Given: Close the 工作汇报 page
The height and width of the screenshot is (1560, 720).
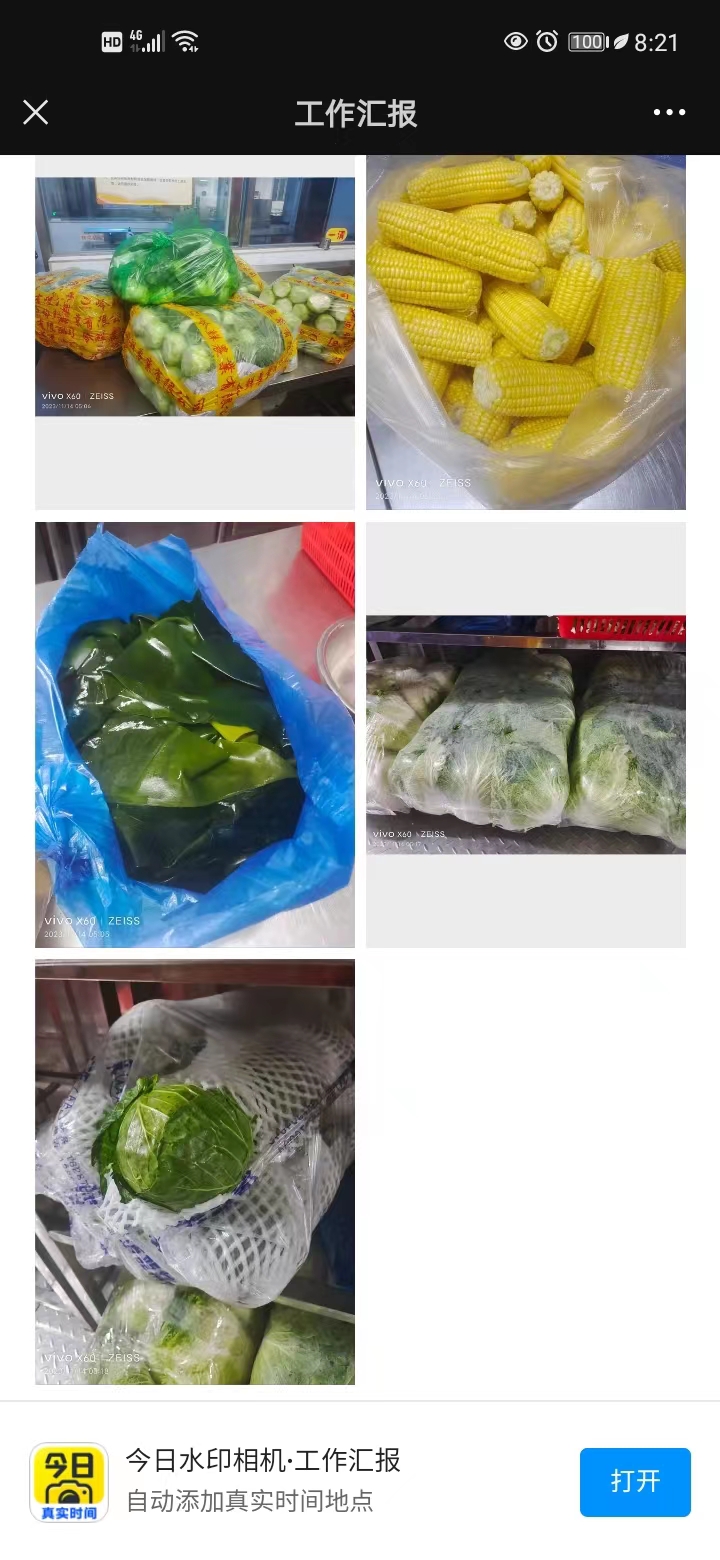Looking at the screenshot, I should coord(36,112).
